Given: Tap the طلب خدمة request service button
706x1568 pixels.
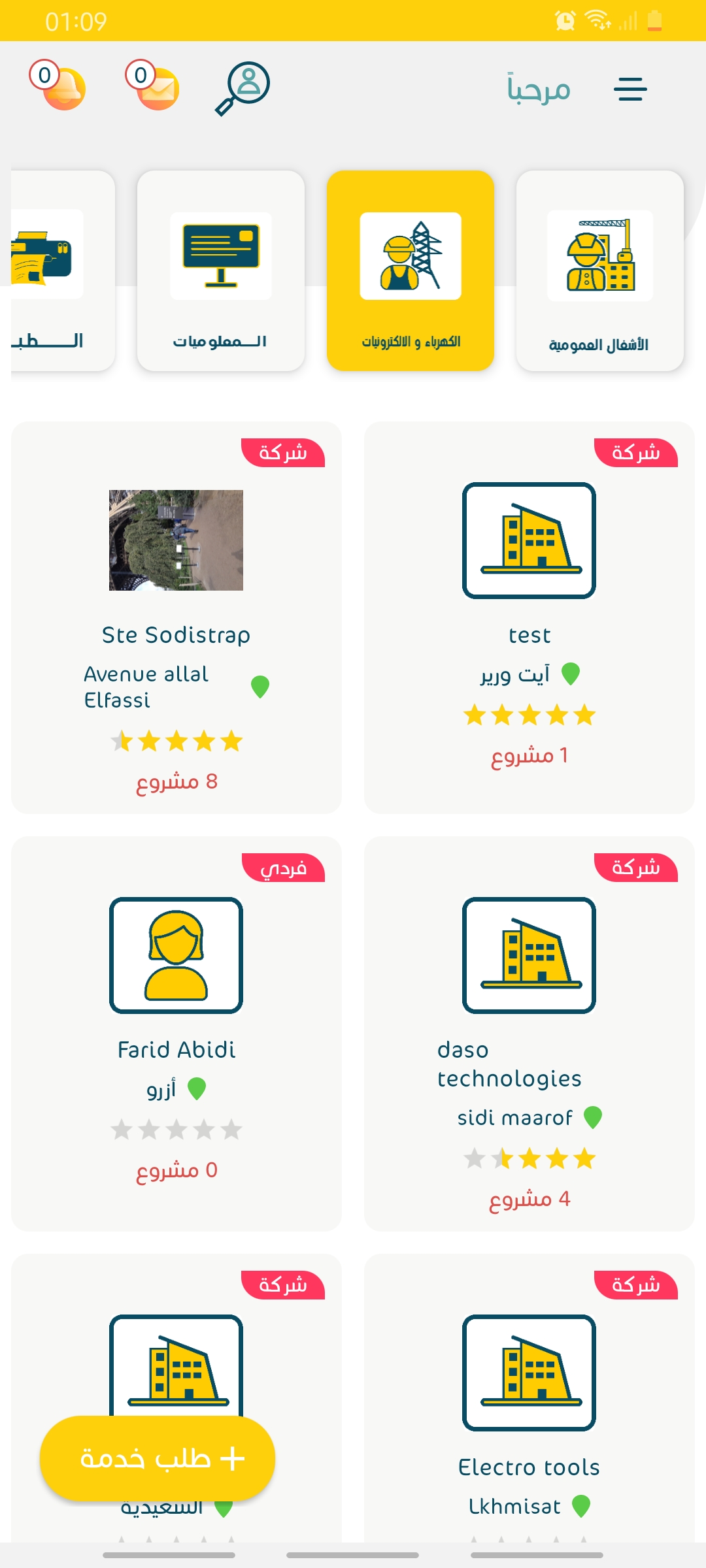Looking at the screenshot, I should pyautogui.click(x=158, y=1458).
